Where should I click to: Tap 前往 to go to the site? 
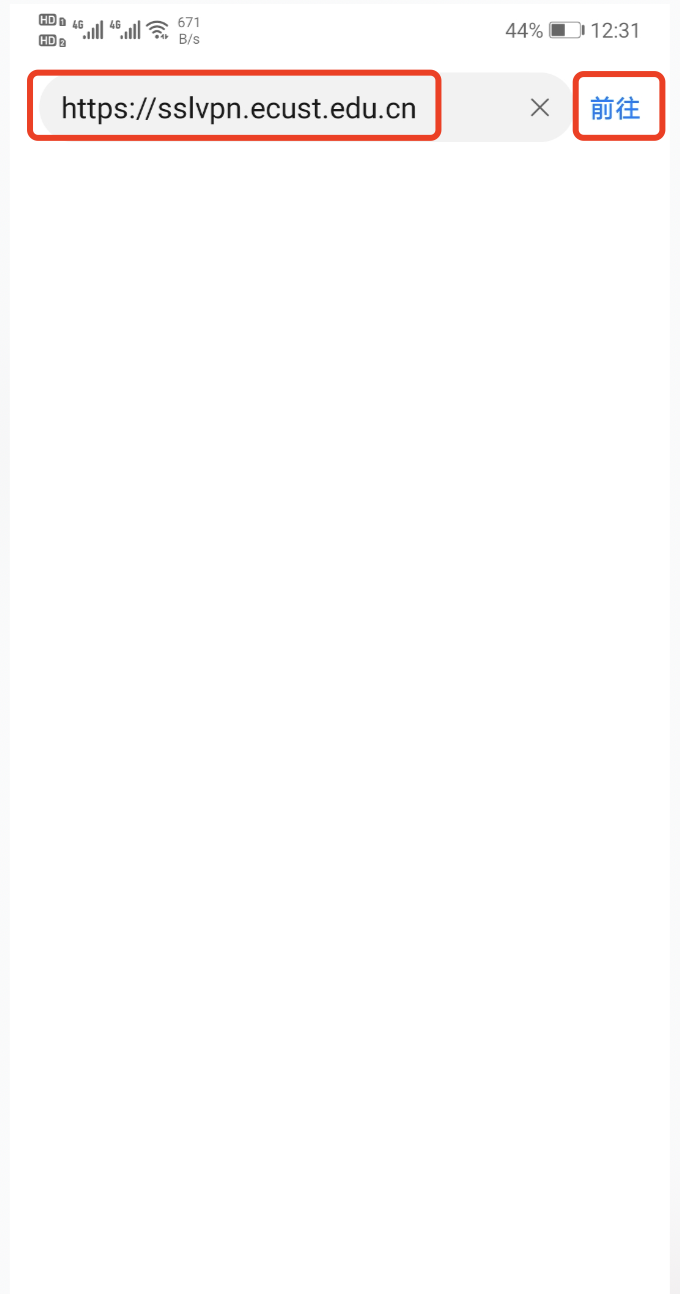click(x=615, y=108)
